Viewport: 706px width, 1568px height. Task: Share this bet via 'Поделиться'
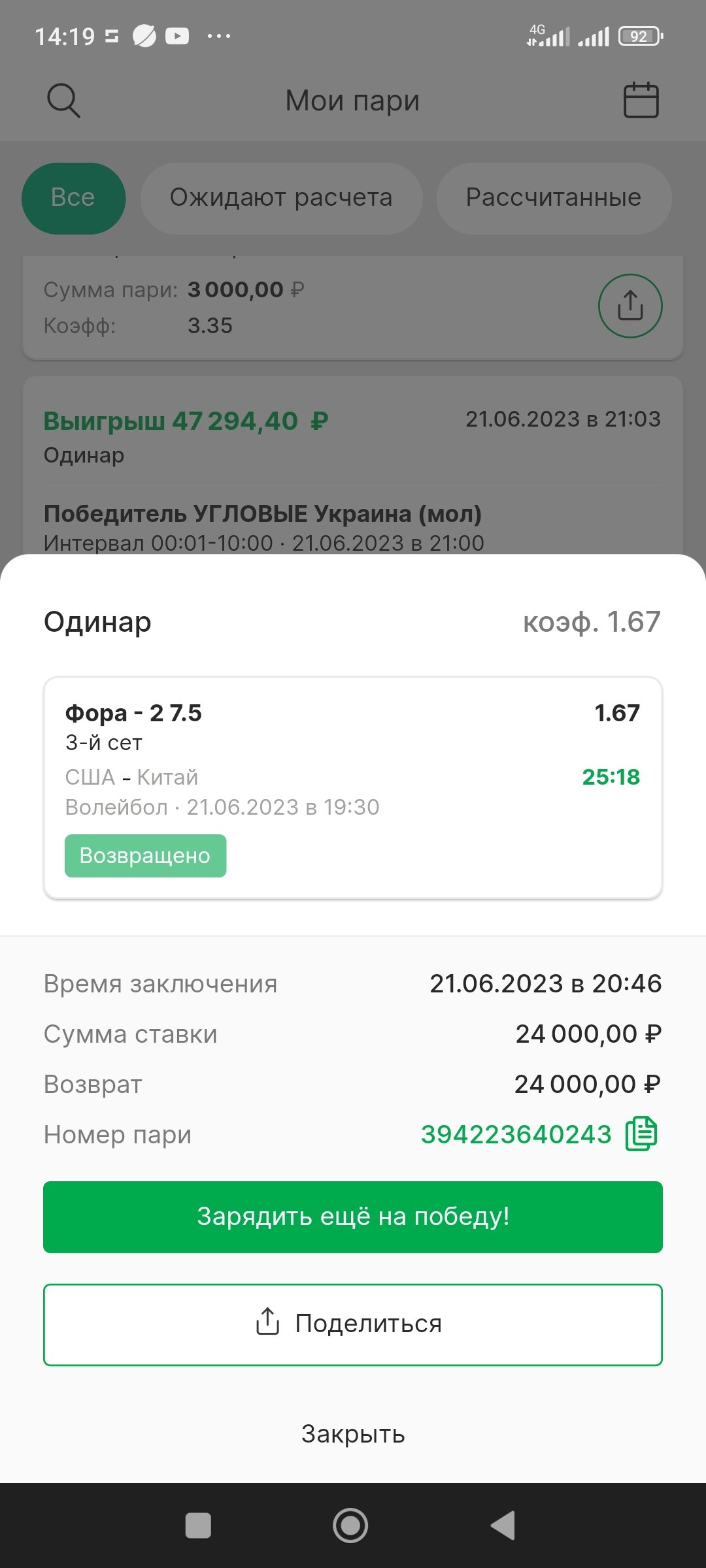point(353,1324)
